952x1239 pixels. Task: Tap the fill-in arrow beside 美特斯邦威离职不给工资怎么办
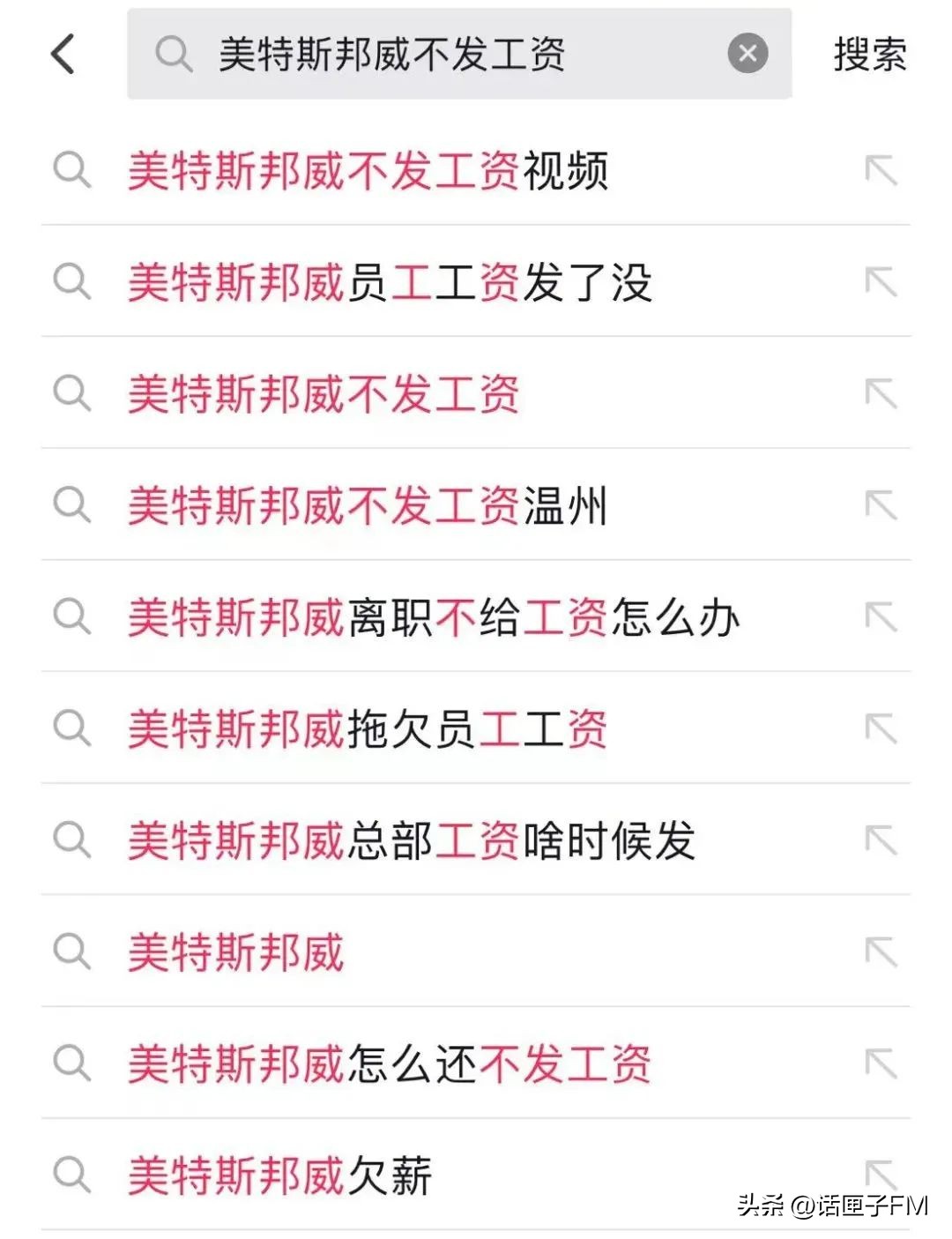881,617
